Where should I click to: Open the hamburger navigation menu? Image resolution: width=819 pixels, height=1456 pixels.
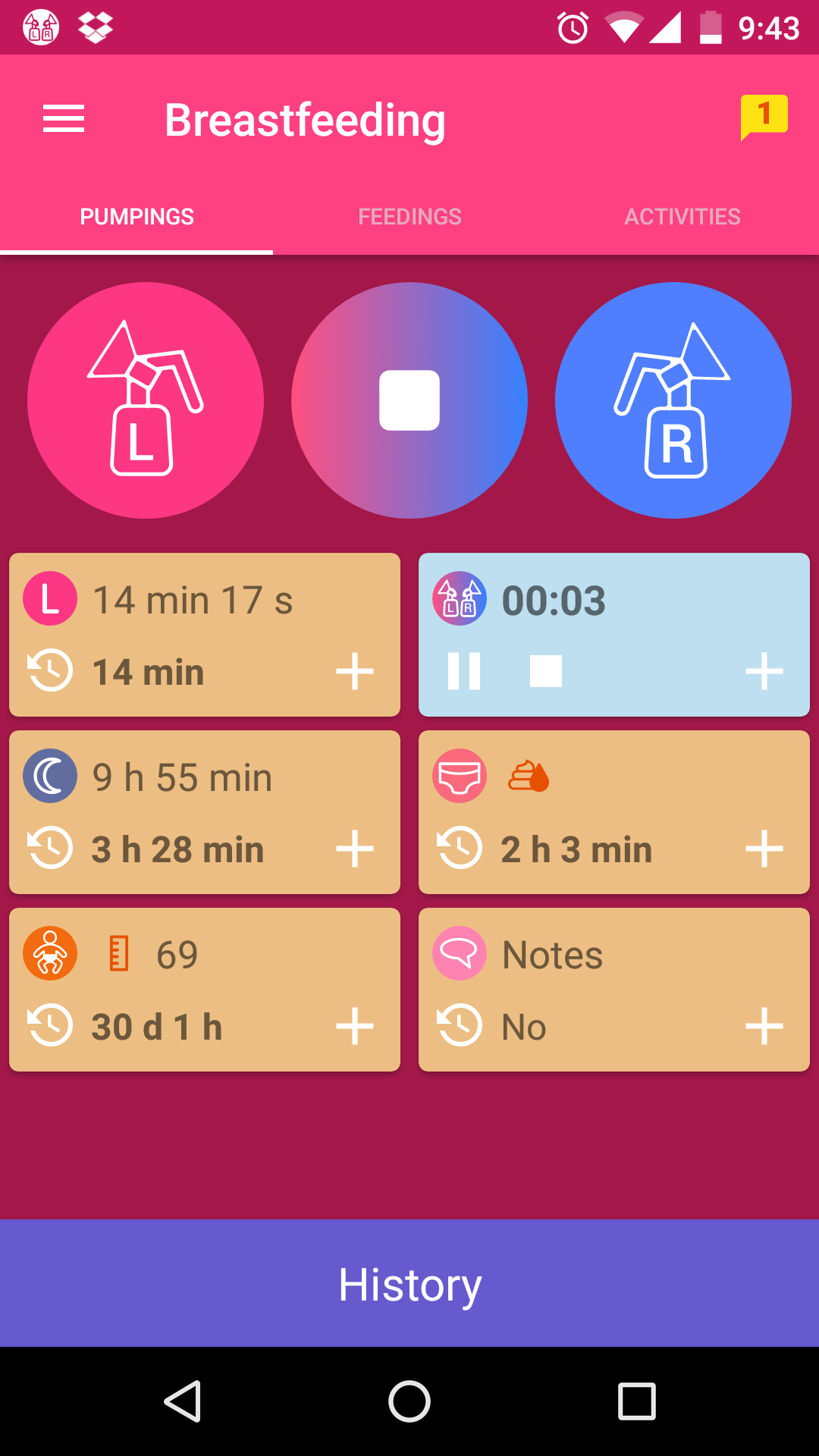(x=64, y=119)
